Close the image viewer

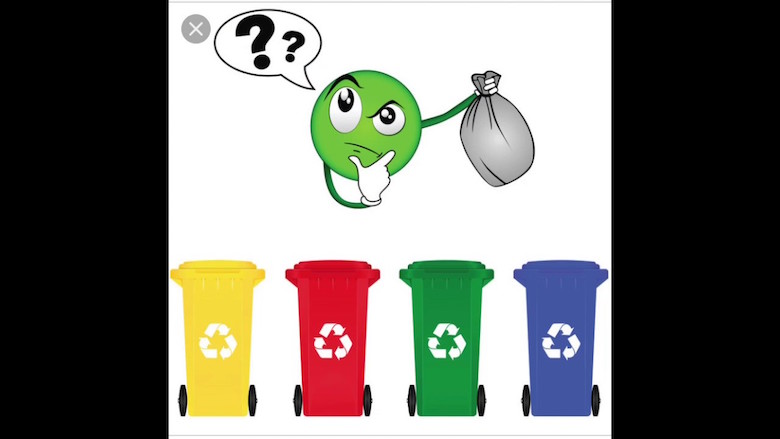pyautogui.click(x=196, y=29)
